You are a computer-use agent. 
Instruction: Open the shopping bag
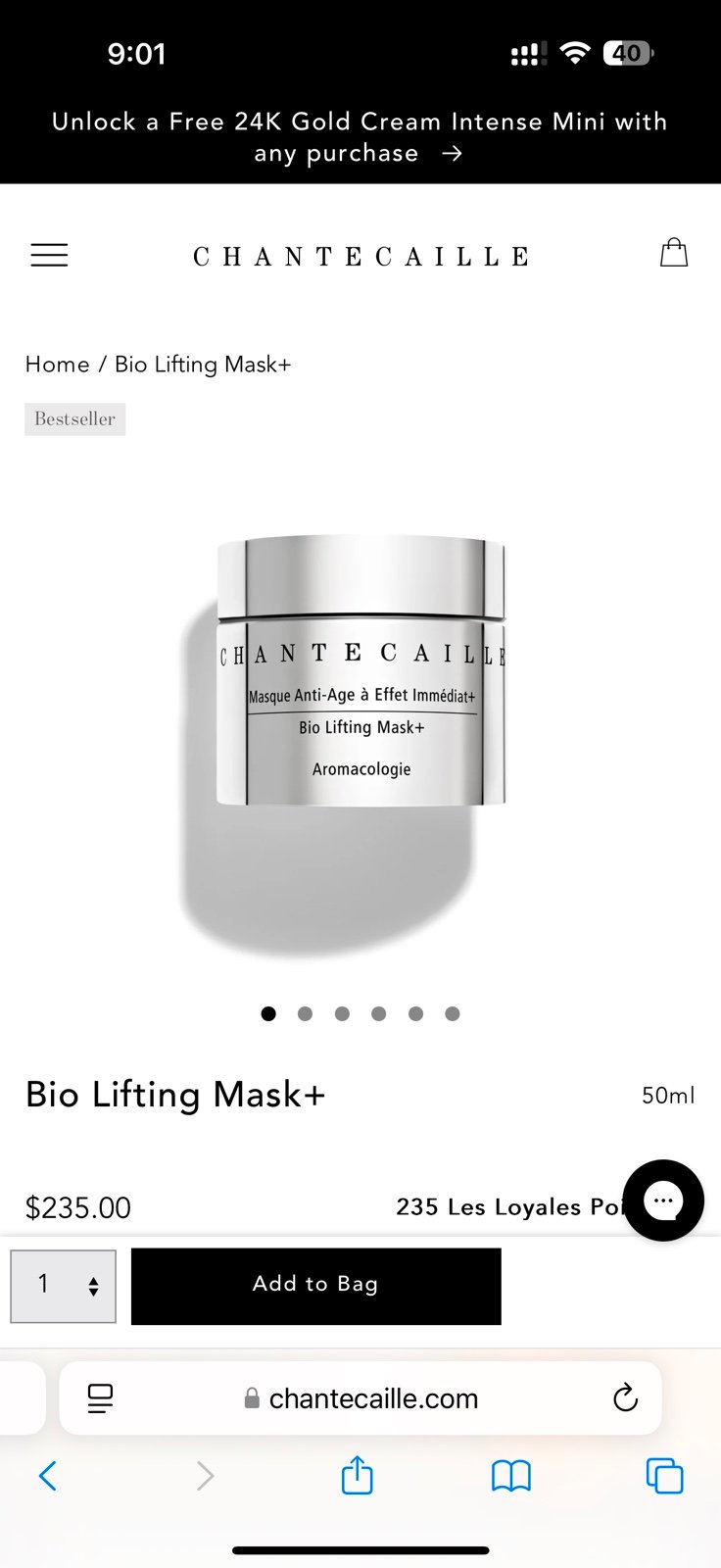coord(674,253)
